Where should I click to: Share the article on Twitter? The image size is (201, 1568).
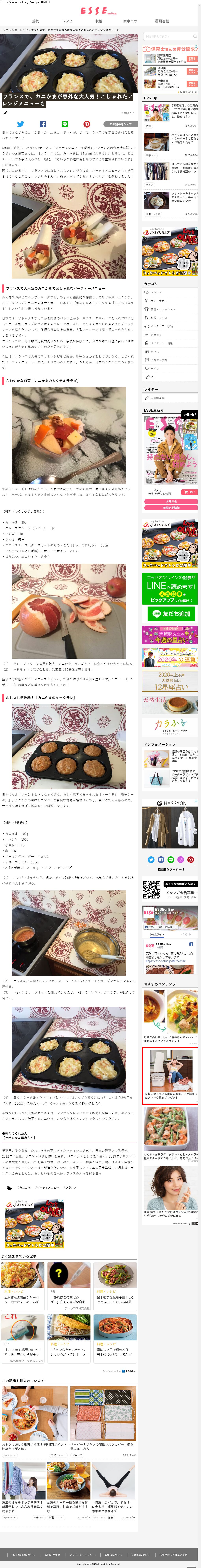(21, 124)
